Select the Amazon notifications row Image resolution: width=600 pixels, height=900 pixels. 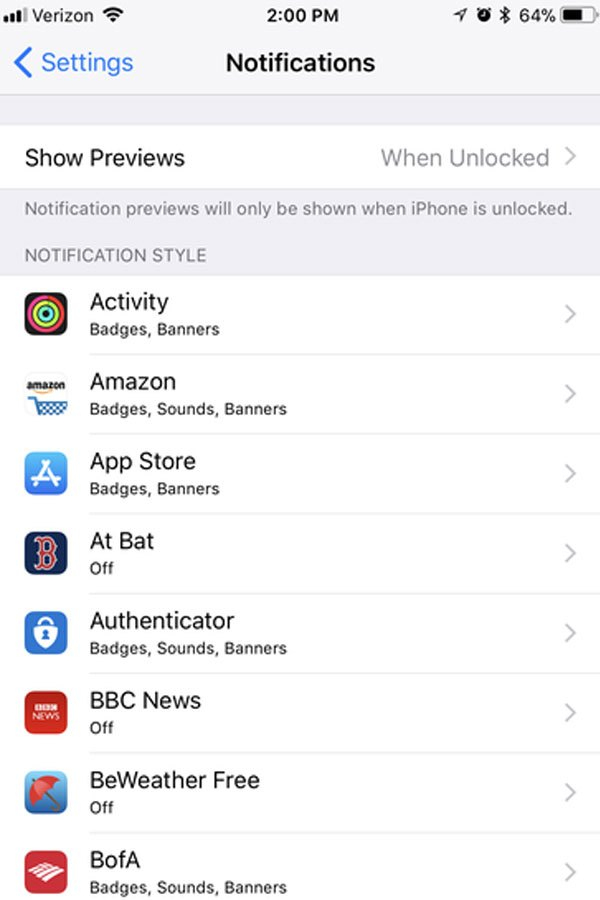point(300,394)
